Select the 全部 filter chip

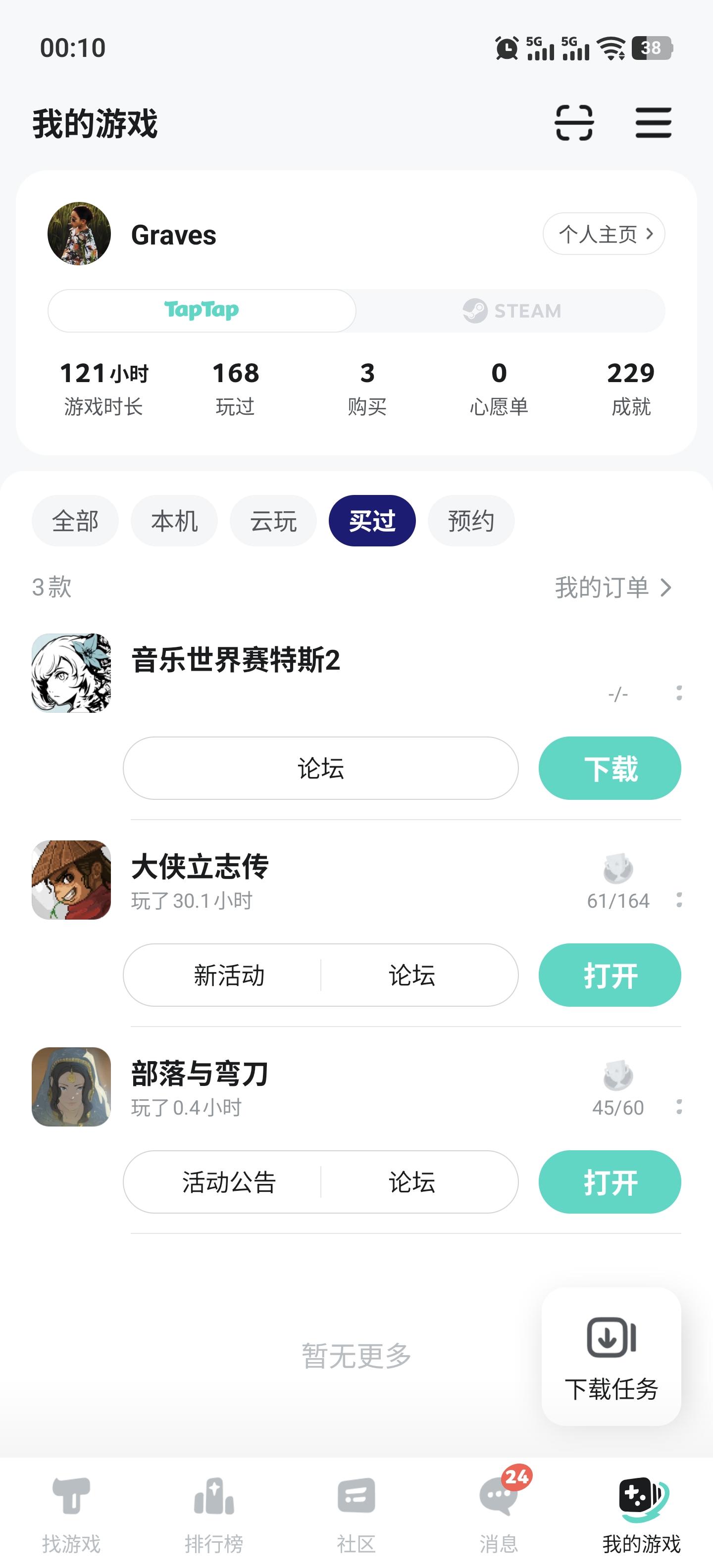(x=74, y=520)
